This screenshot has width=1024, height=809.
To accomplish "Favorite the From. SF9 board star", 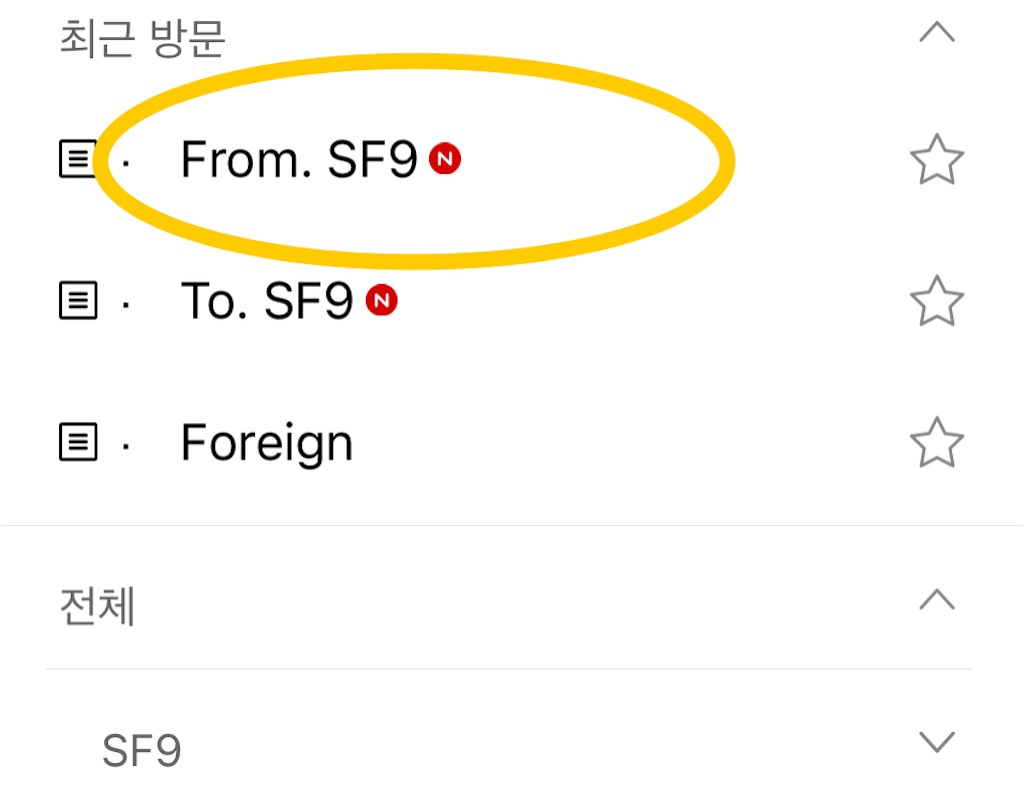I will (x=936, y=160).
